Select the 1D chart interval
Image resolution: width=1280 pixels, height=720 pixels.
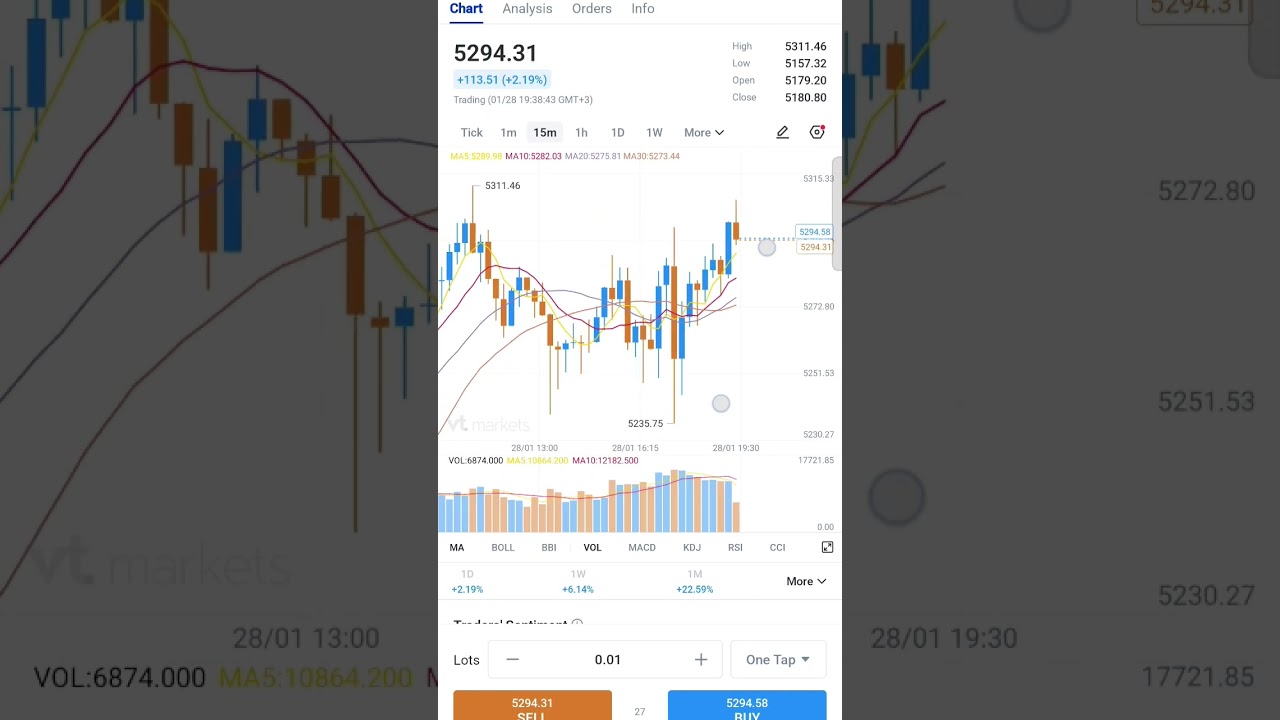pos(617,133)
